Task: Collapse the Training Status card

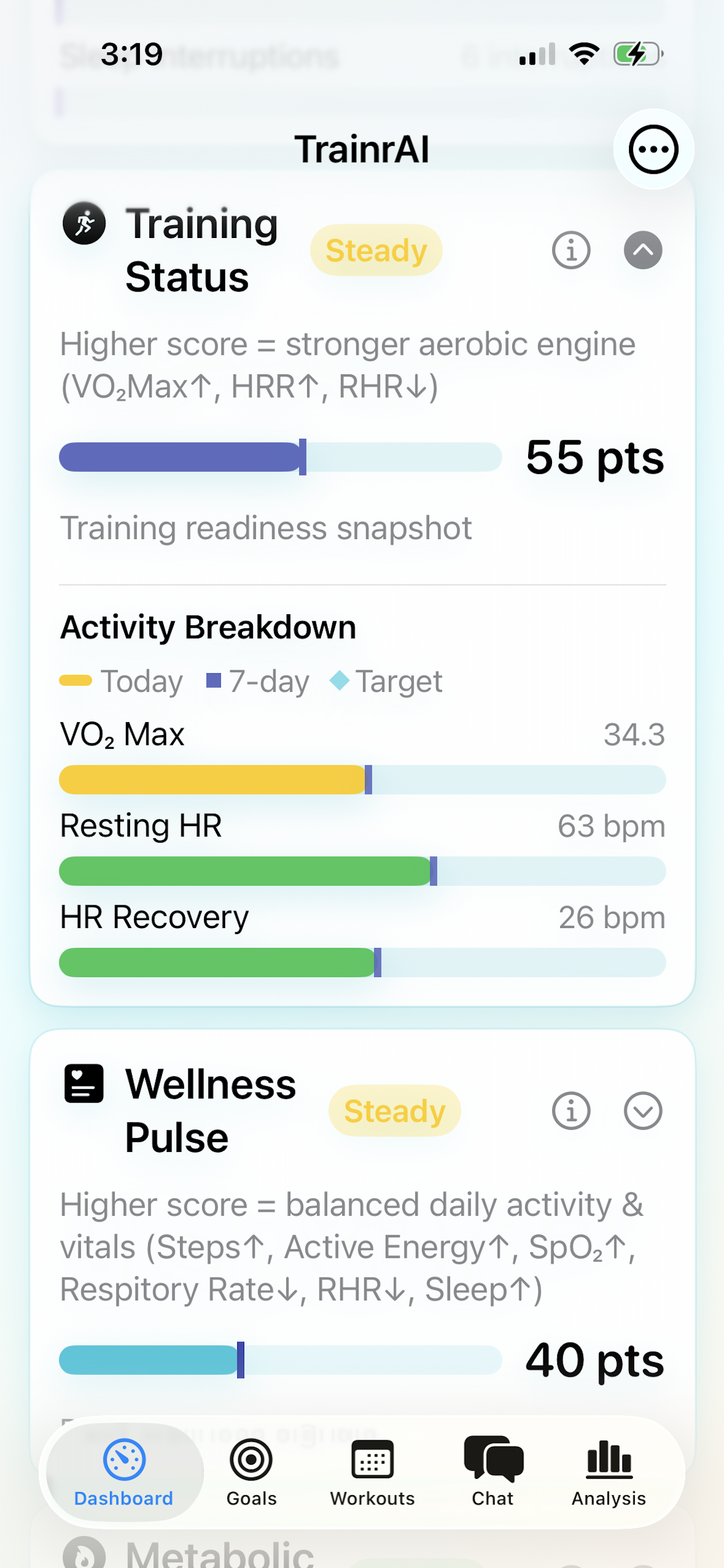Action: tap(642, 250)
